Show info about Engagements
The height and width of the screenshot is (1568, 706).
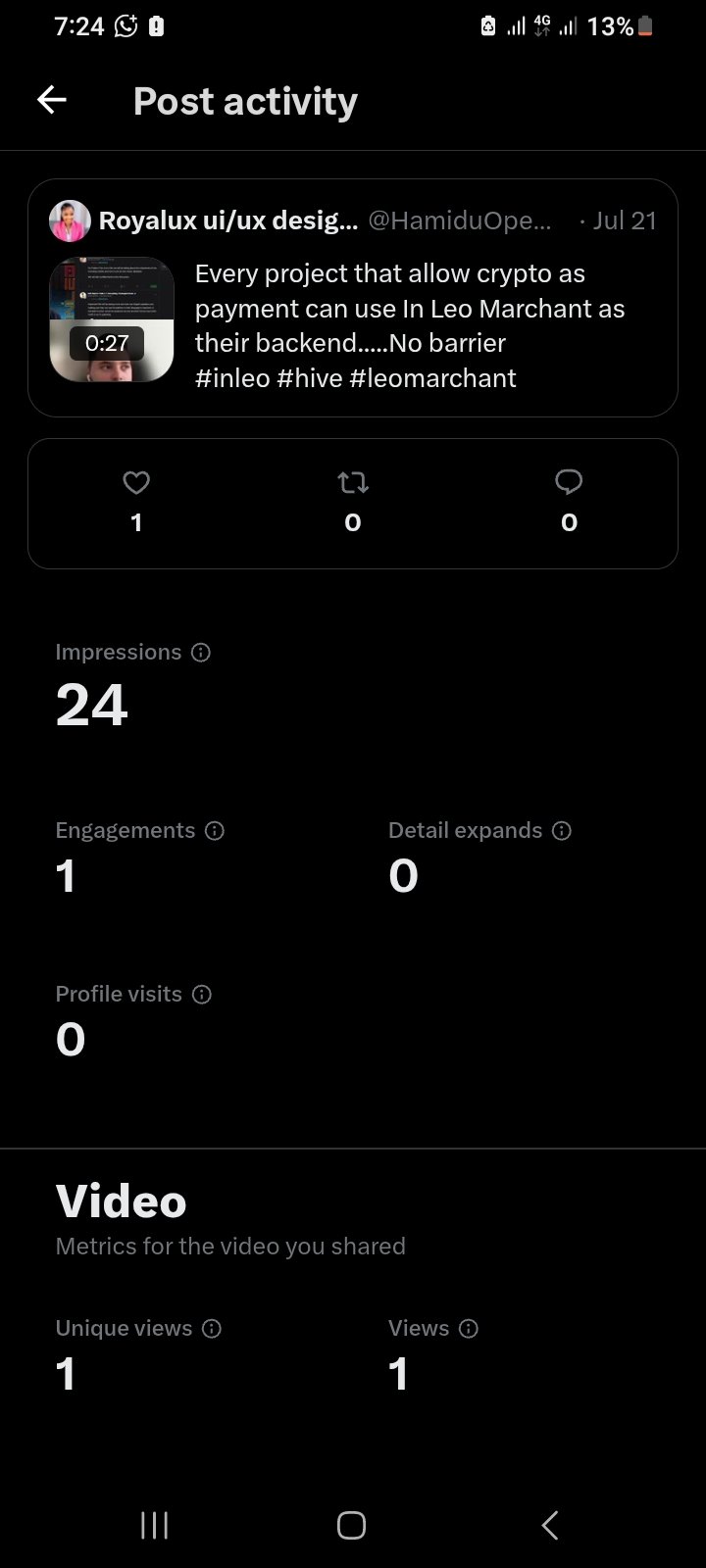click(x=215, y=831)
